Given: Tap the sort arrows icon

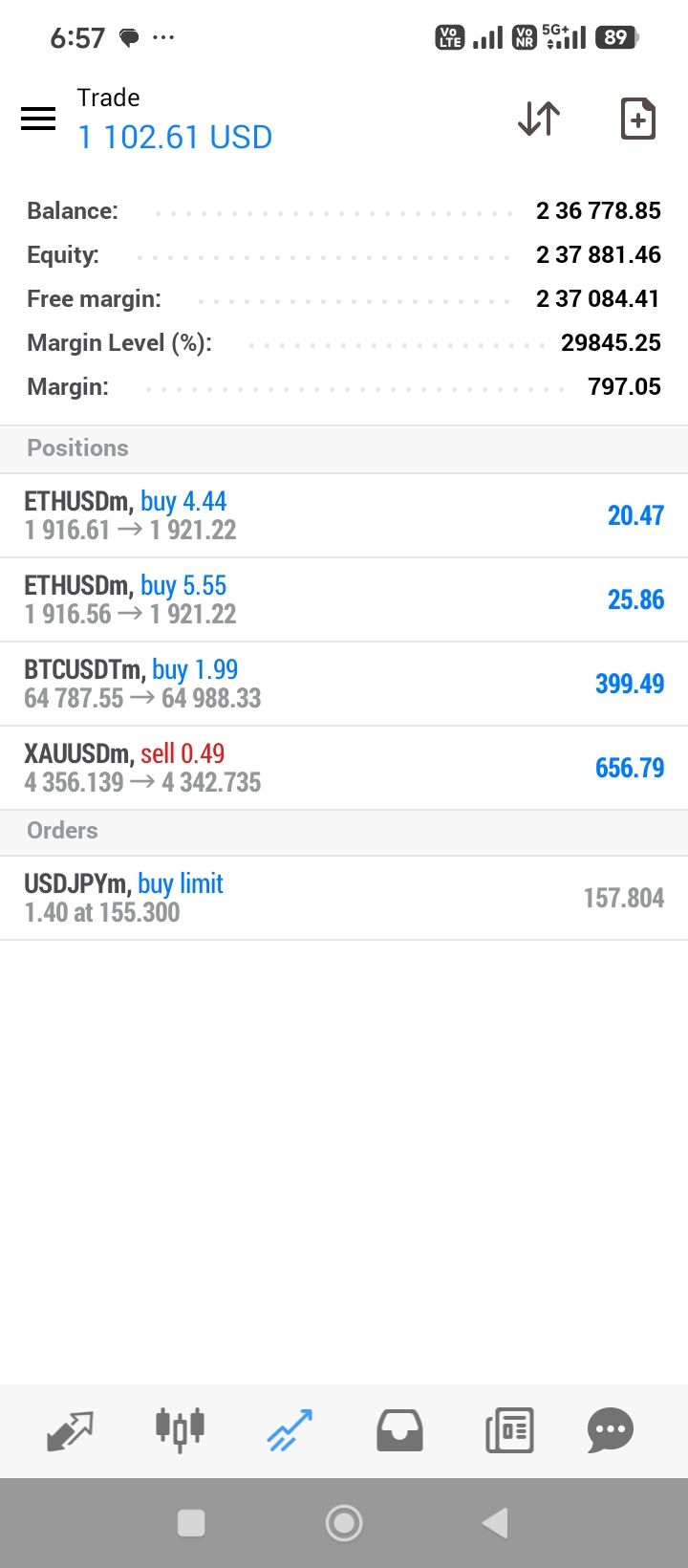Looking at the screenshot, I should 539,119.
